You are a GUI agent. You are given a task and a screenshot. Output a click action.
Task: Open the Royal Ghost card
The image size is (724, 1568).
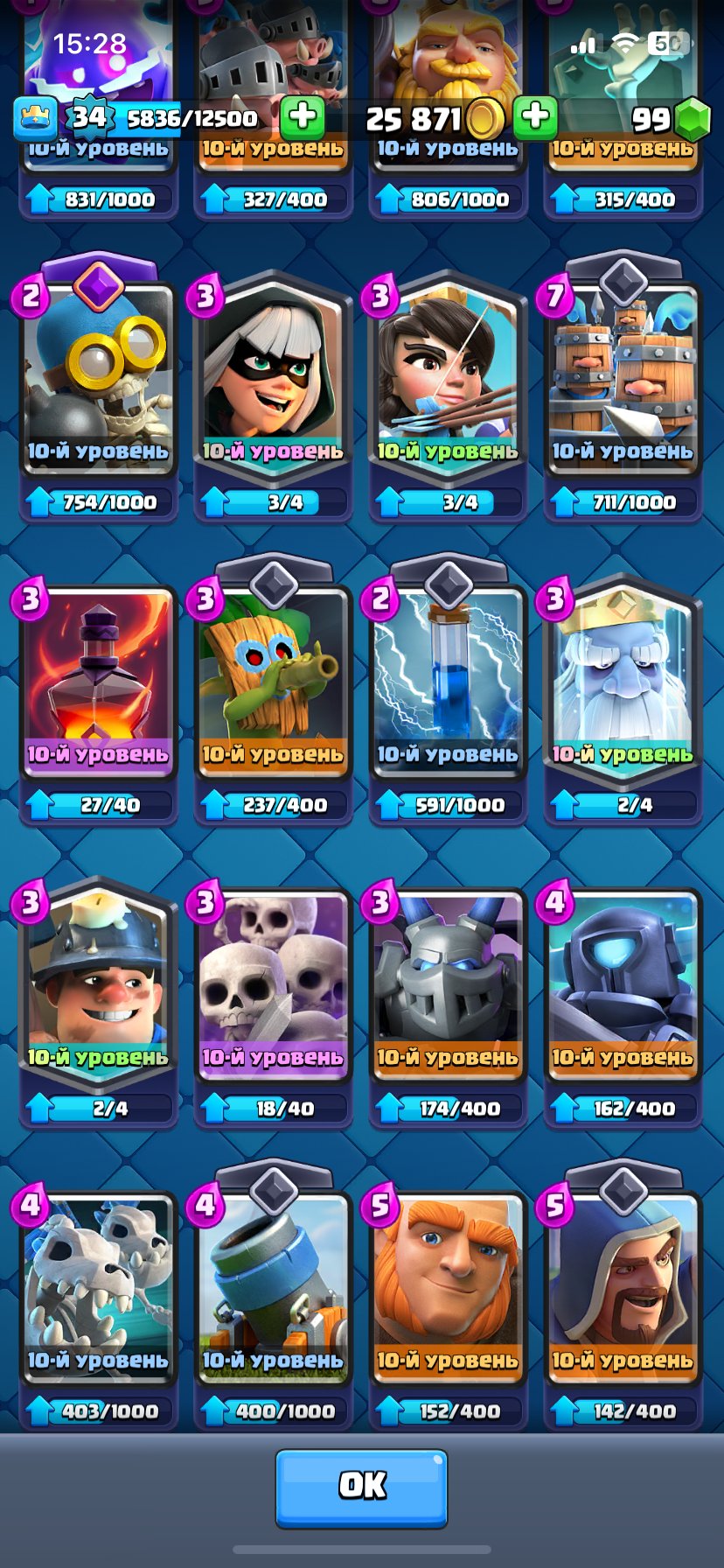click(623, 682)
